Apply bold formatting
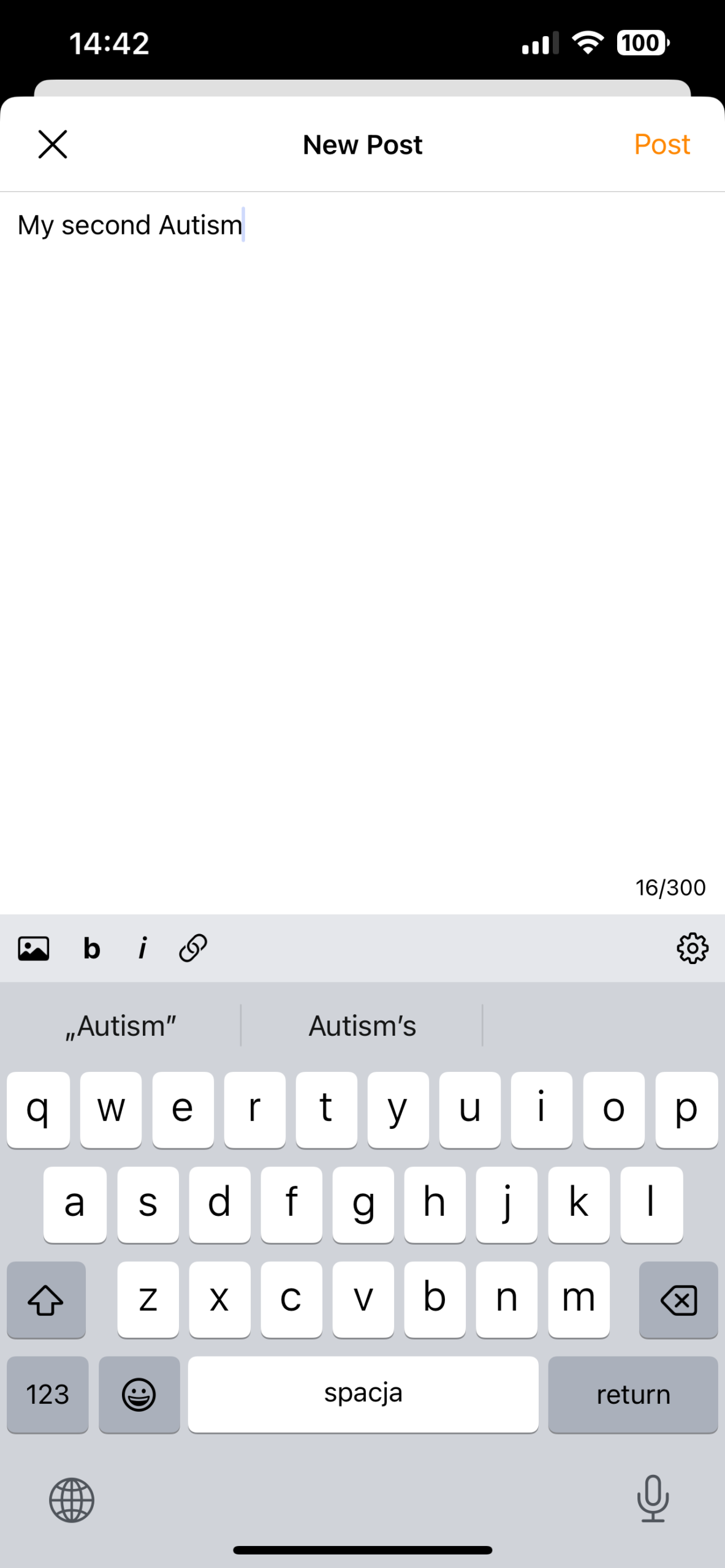This screenshot has height=1568, width=725. tap(92, 949)
